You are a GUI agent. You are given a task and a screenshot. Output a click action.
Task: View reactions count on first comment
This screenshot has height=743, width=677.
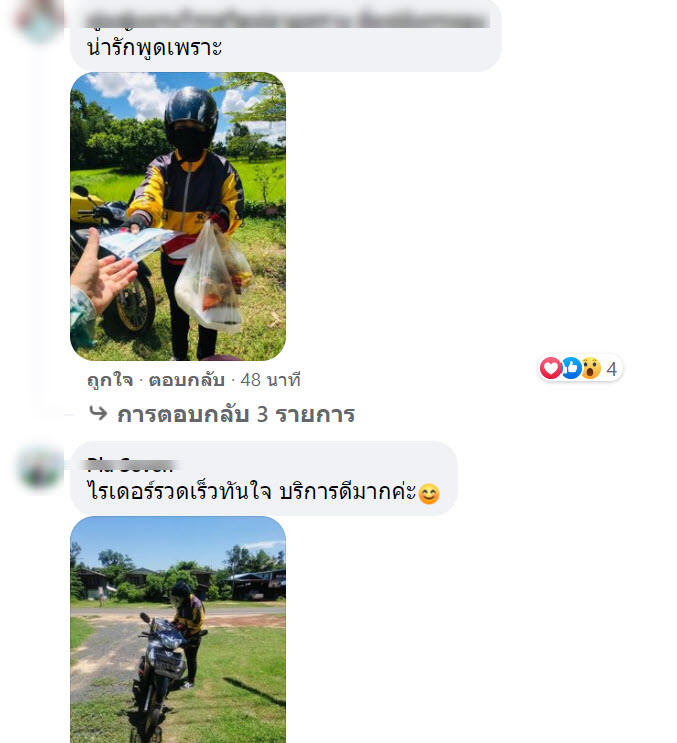[x=581, y=369]
